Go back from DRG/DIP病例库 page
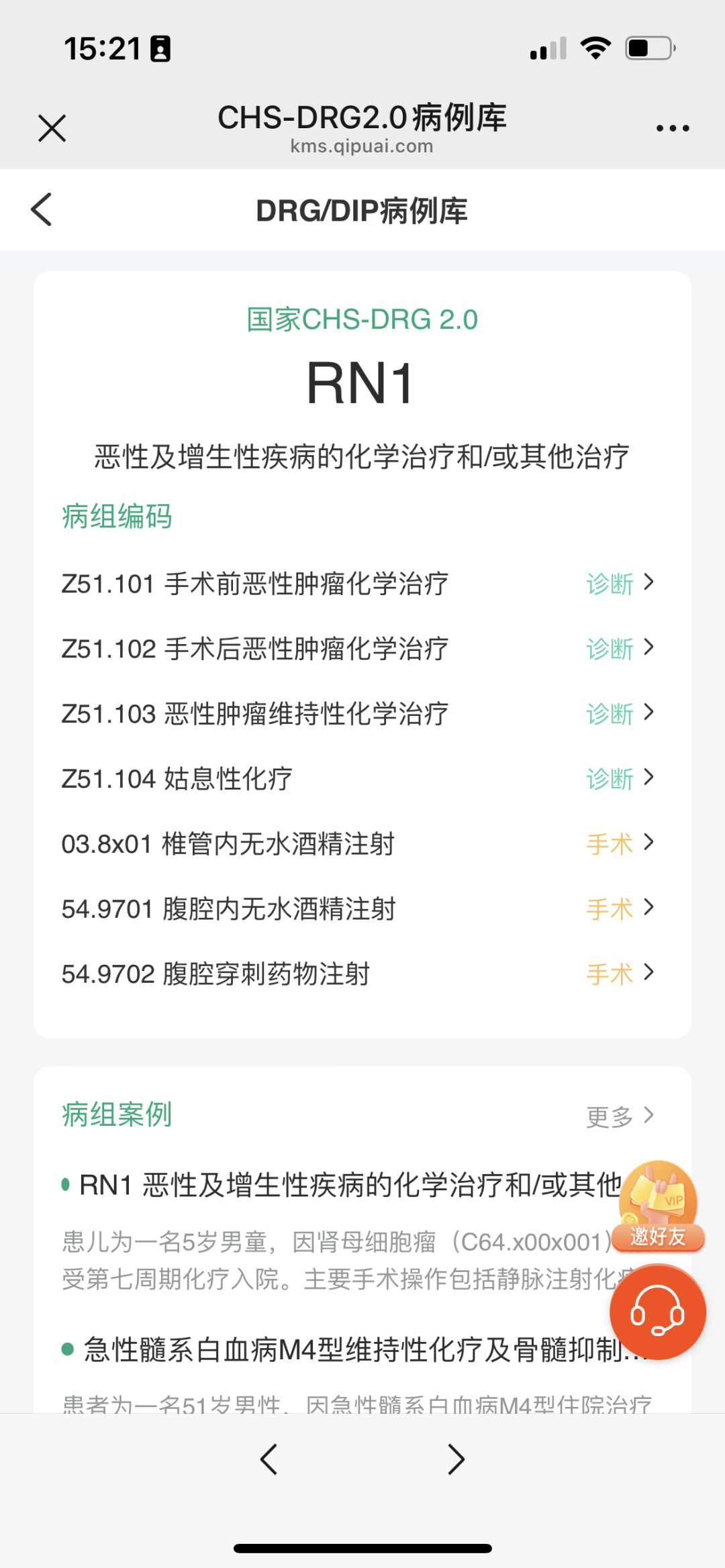 pos(42,209)
